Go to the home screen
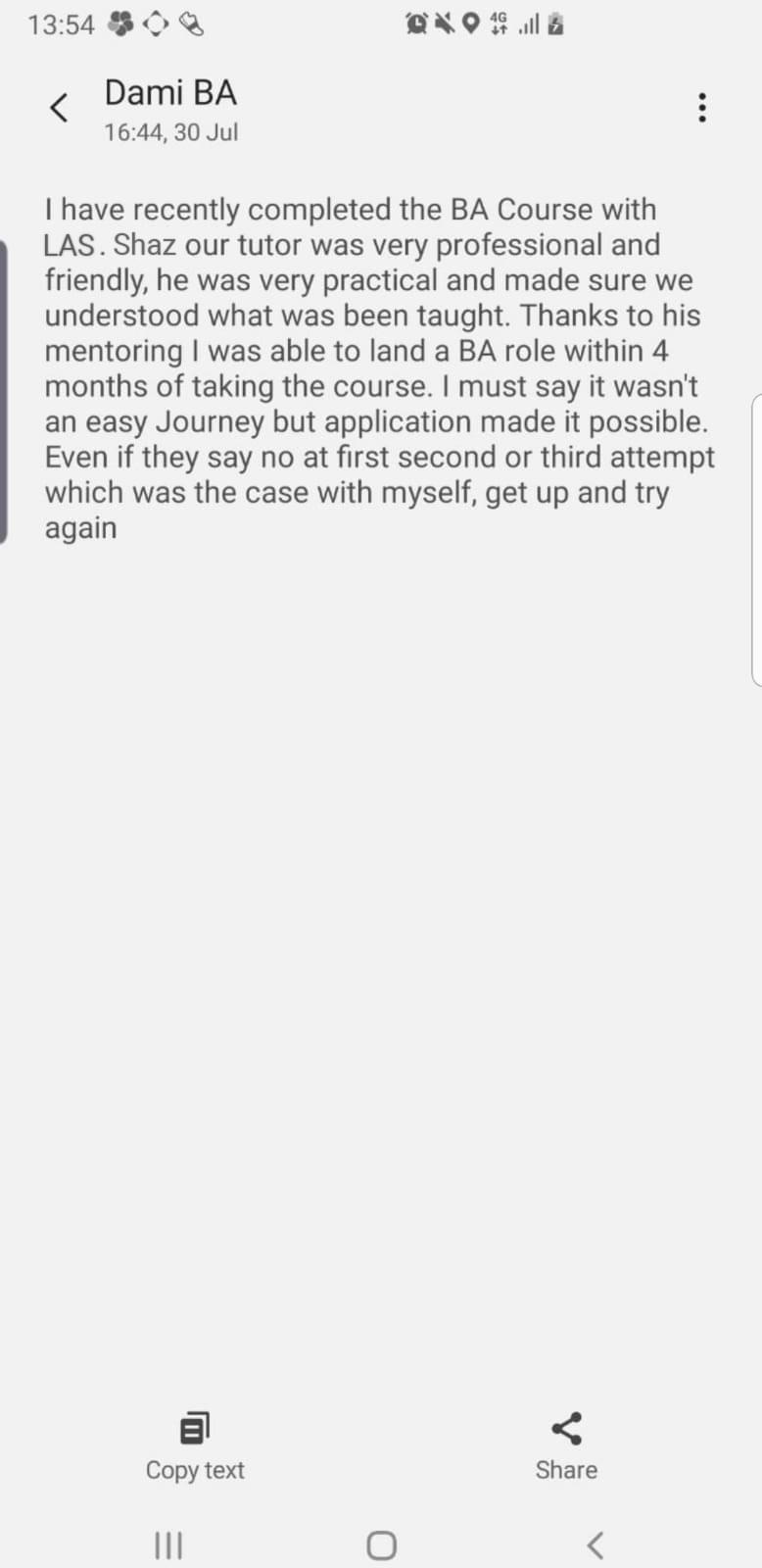Screen dimensions: 762x1568 (381, 1545)
